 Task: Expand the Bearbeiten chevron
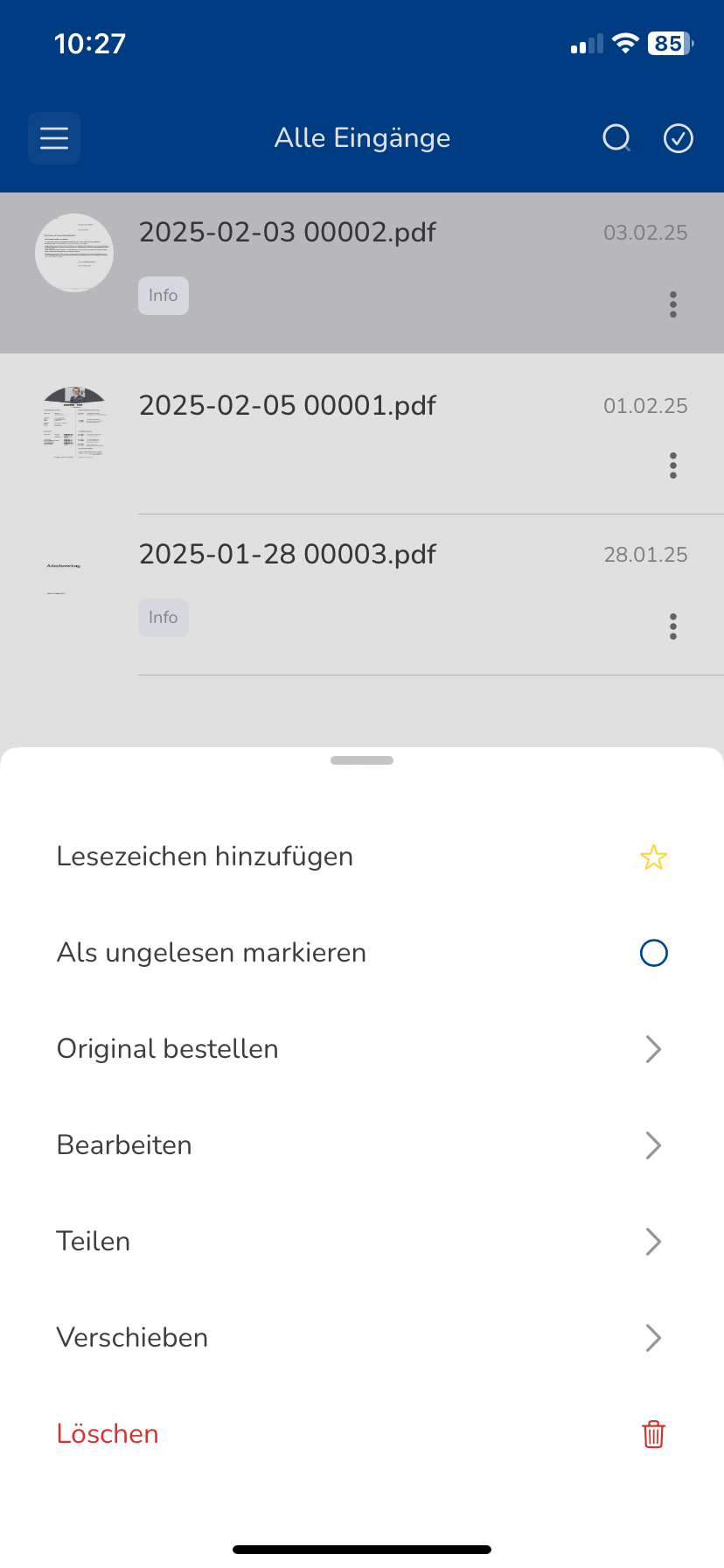coord(653,1145)
